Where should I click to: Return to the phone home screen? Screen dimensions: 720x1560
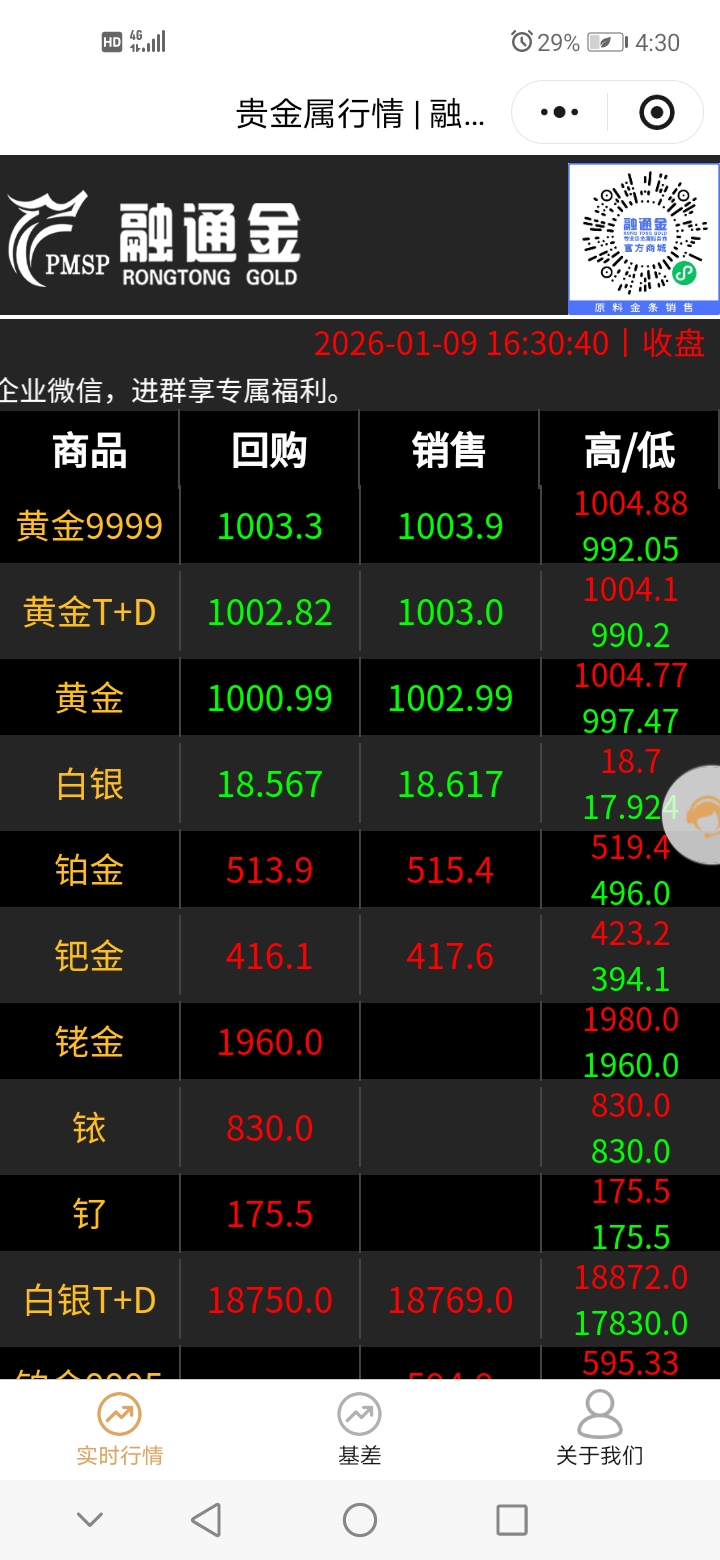coord(360,1520)
